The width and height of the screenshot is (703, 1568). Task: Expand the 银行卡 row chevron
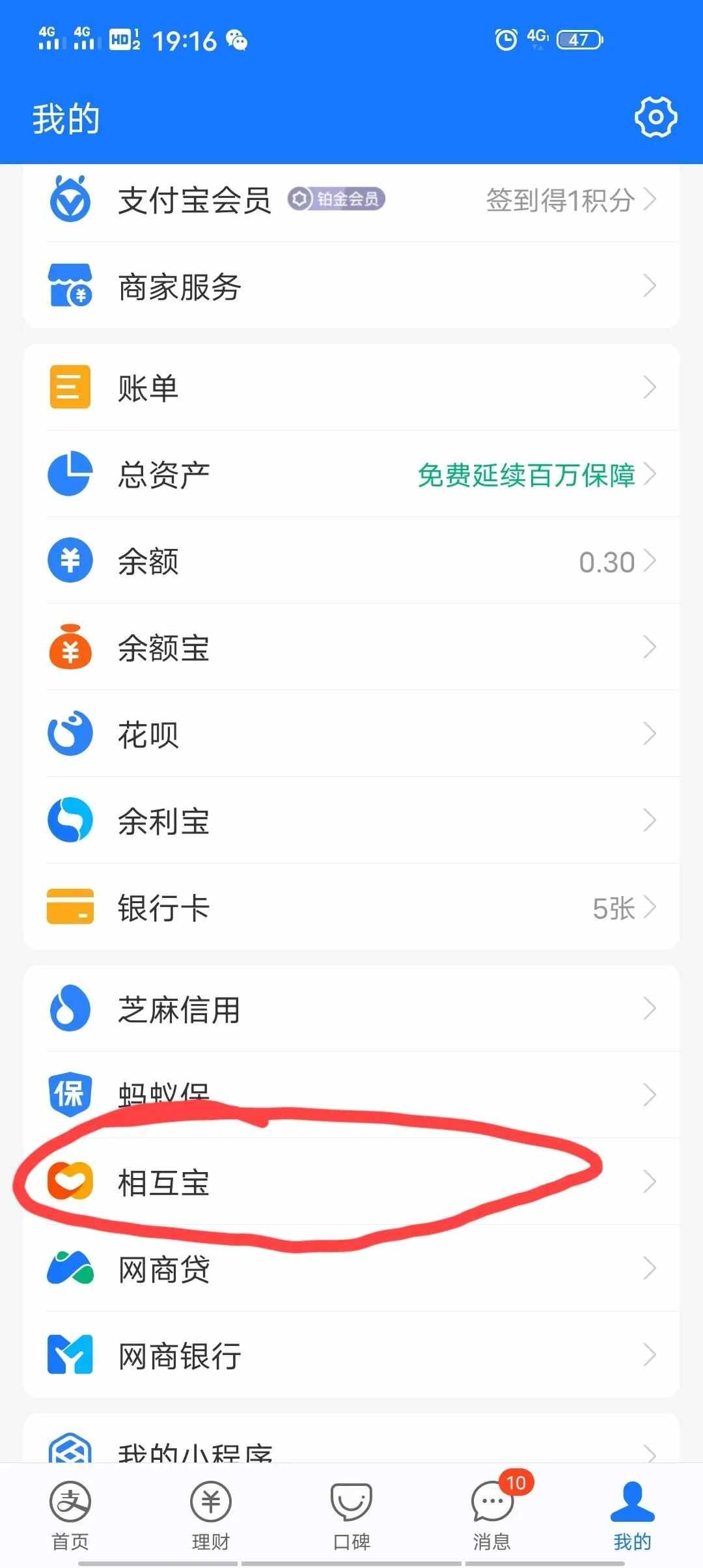tap(650, 906)
